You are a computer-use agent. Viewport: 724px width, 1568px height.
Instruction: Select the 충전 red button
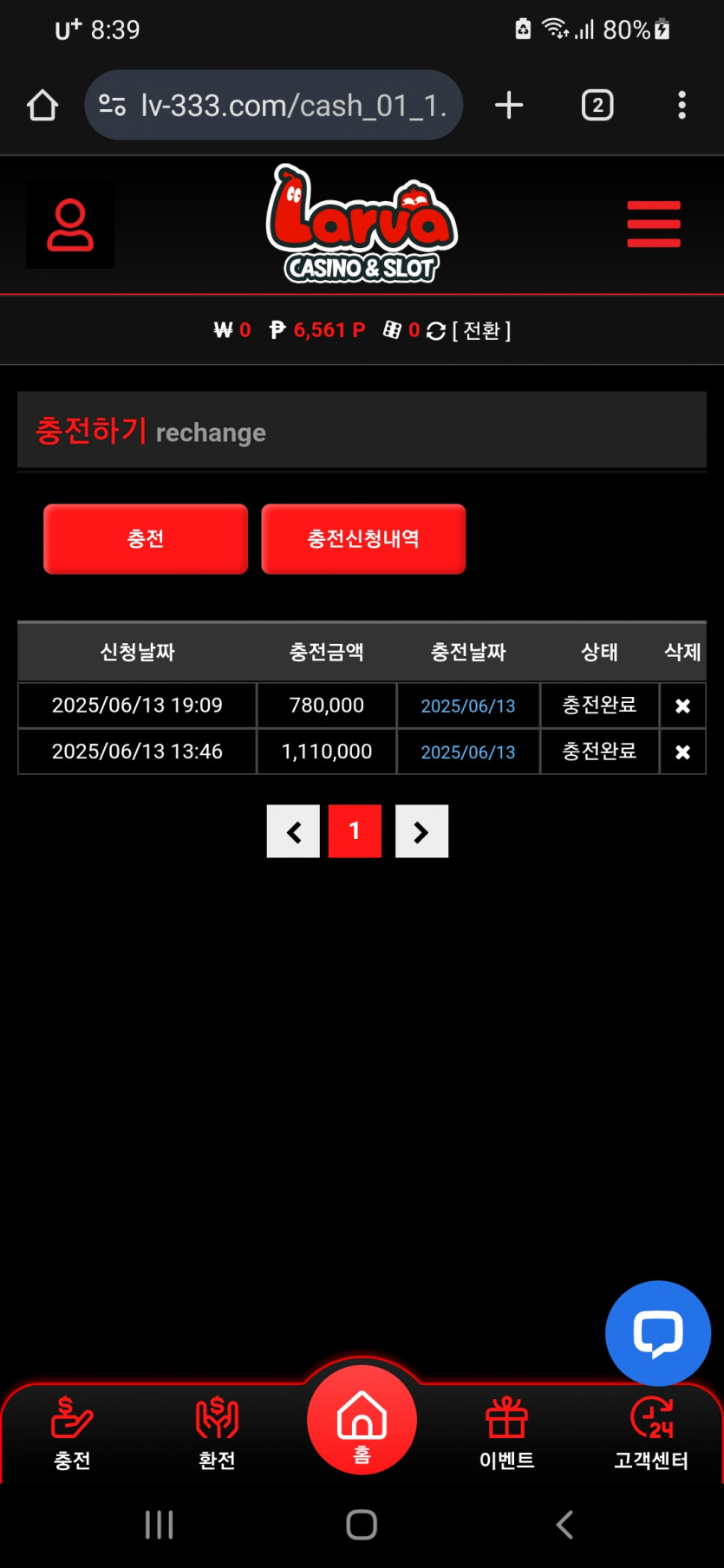click(x=146, y=539)
